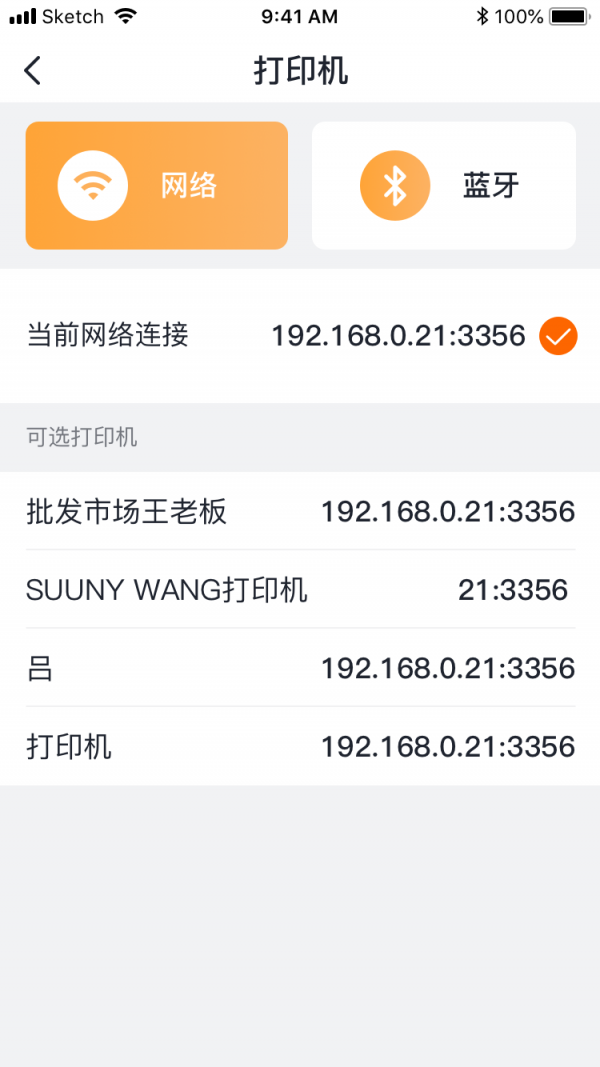The image size is (600, 1067).
Task: Choose the SUUNY WANG打印机 row
Action: coord(300,590)
